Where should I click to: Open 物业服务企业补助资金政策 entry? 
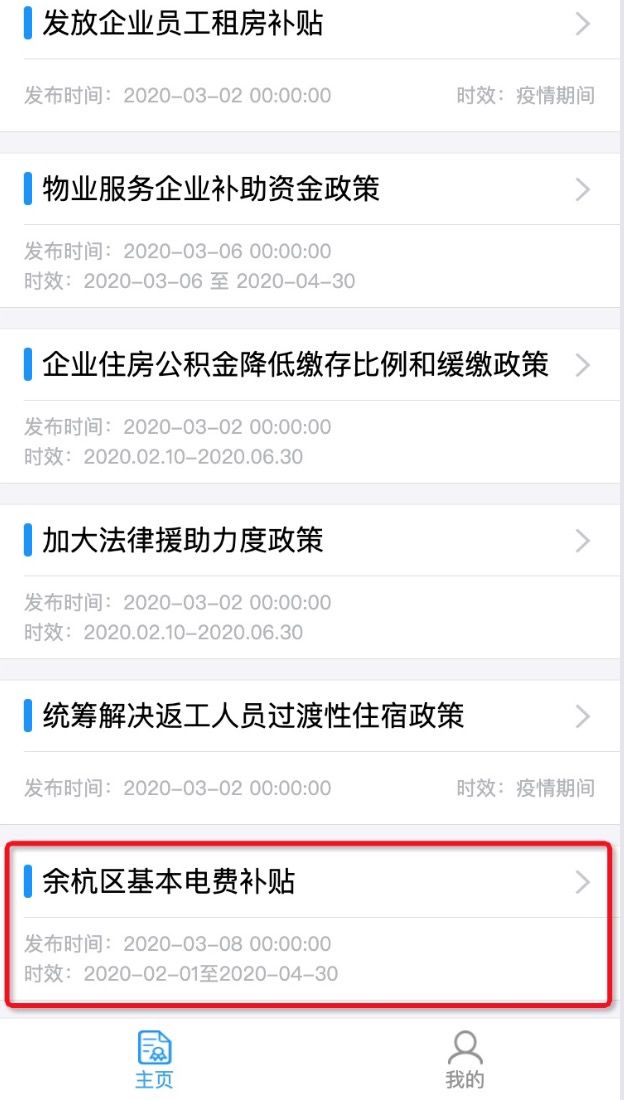pyautogui.click(x=211, y=189)
